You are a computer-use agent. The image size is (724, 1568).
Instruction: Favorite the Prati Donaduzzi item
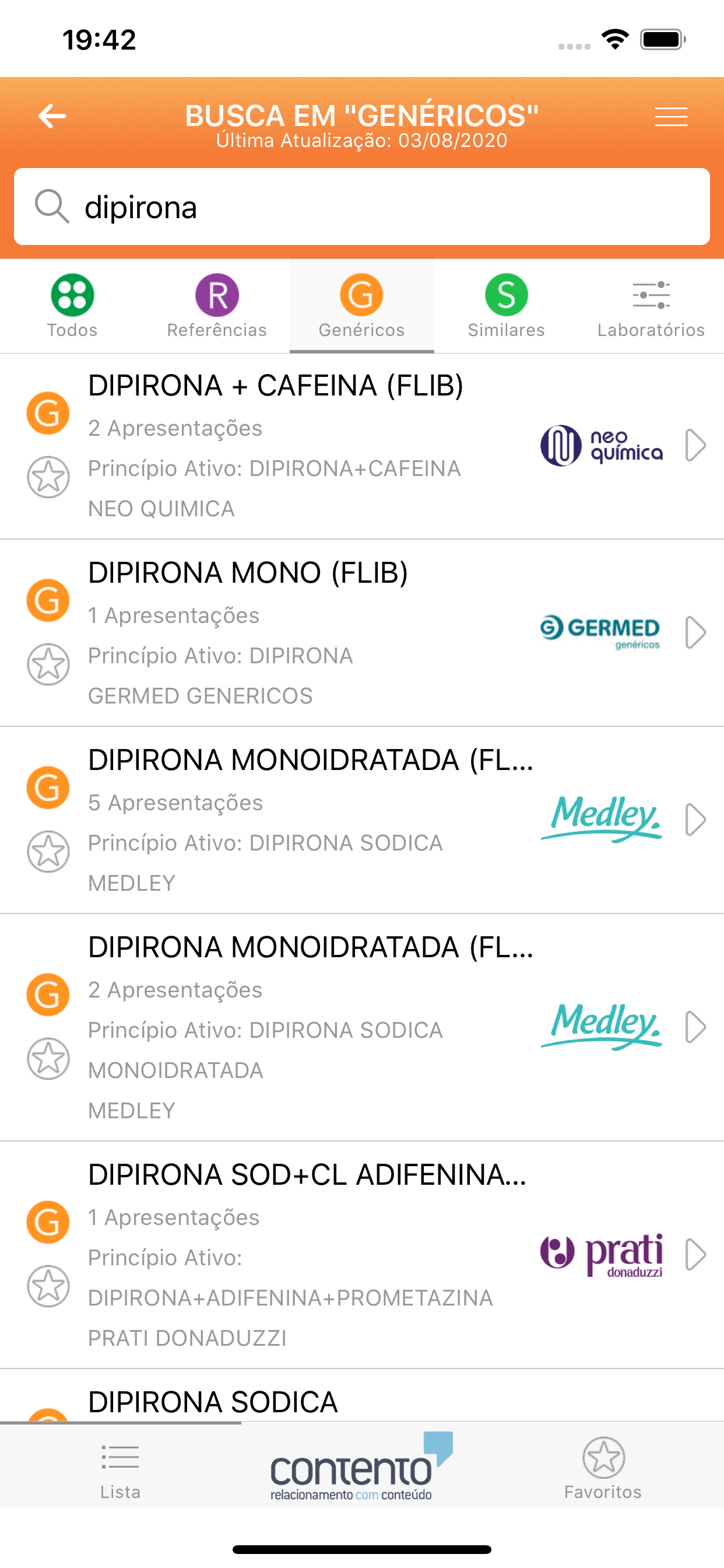(48, 1286)
